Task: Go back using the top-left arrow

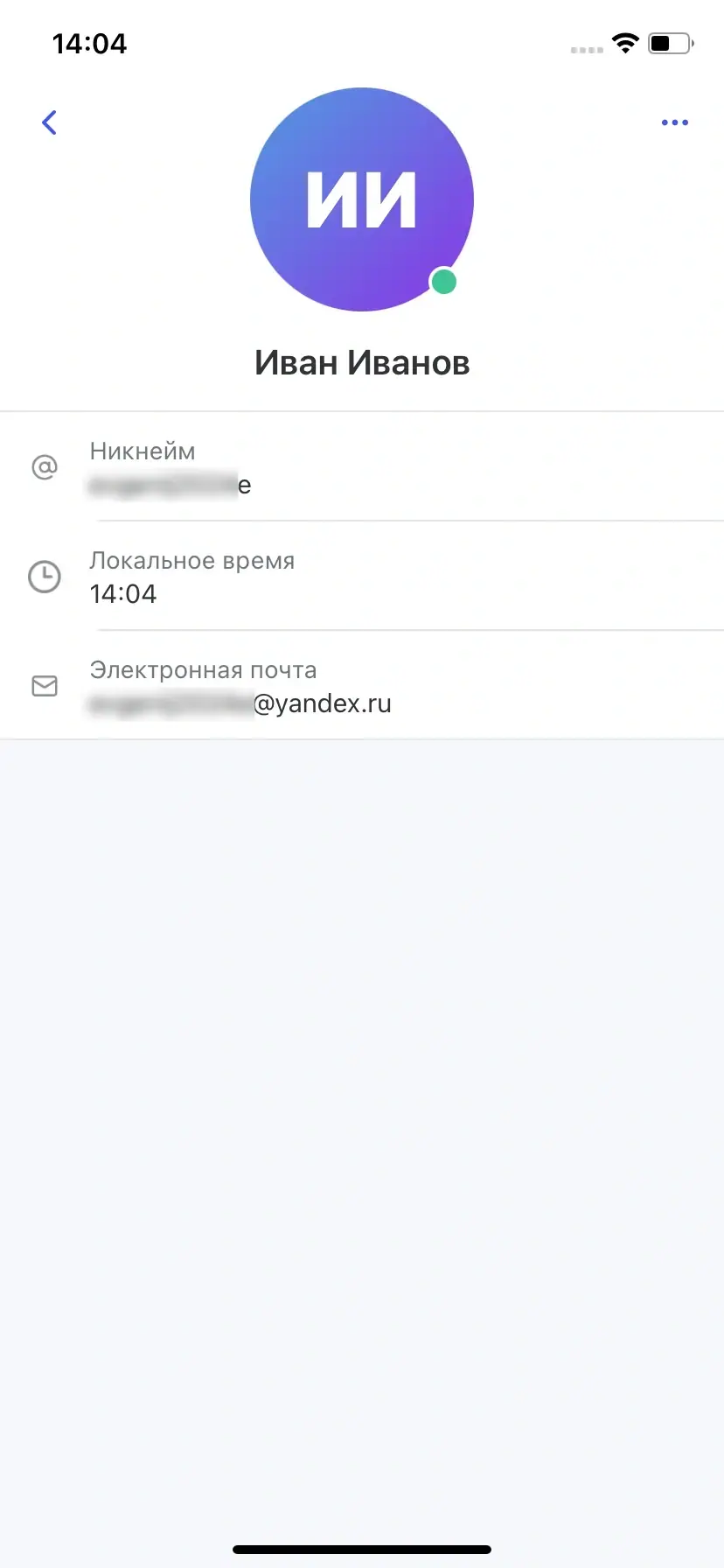Action: [x=50, y=122]
